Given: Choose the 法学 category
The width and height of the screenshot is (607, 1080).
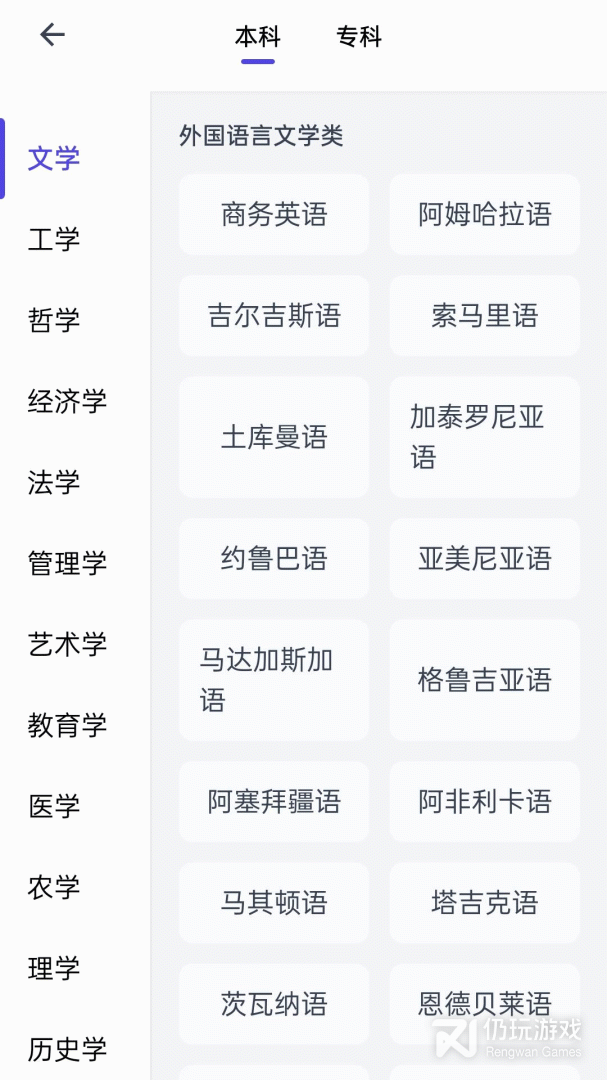Looking at the screenshot, I should pyautogui.click(x=54, y=482).
